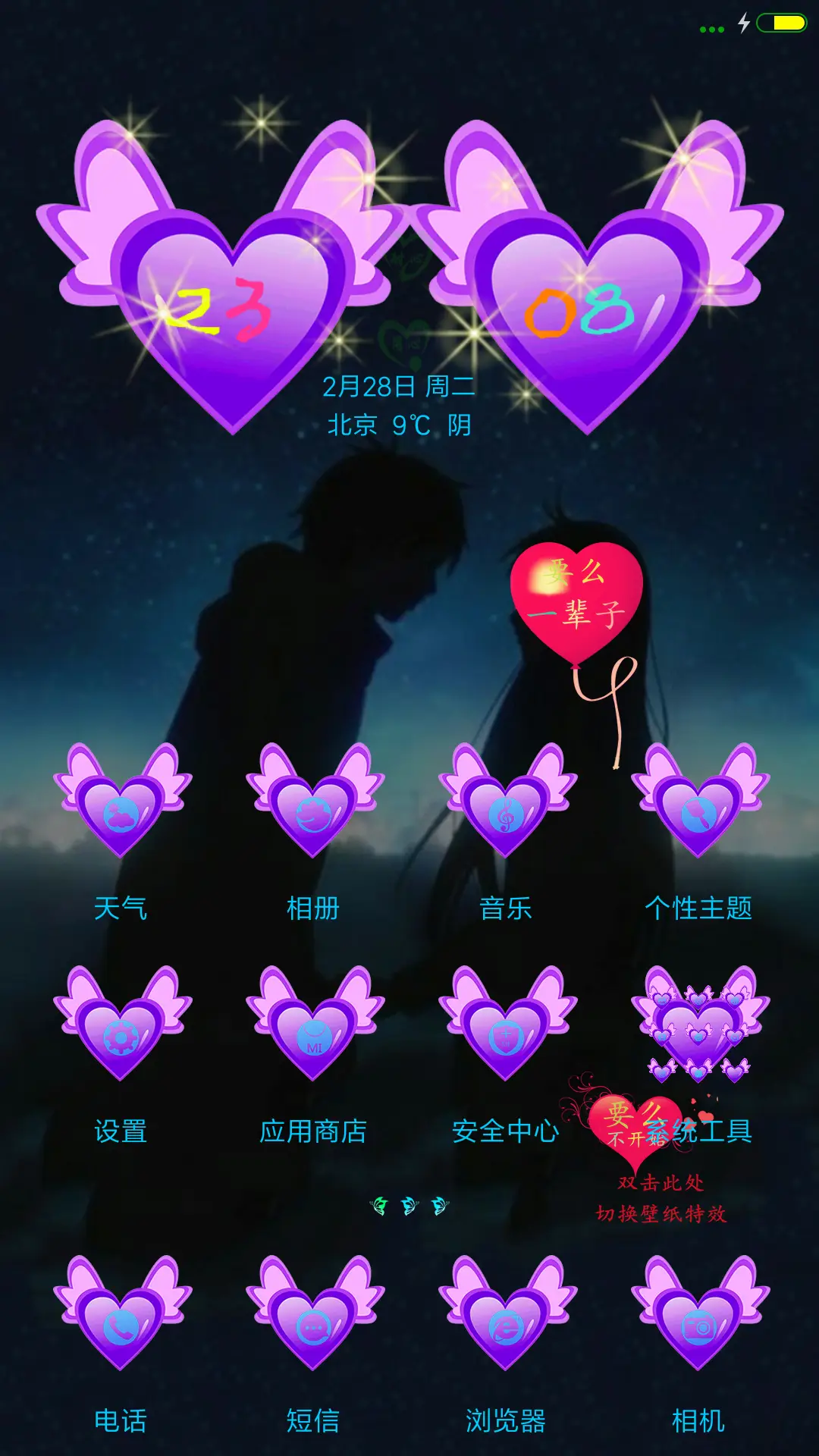
Task: Open the 音乐 music app
Action: coord(507,813)
